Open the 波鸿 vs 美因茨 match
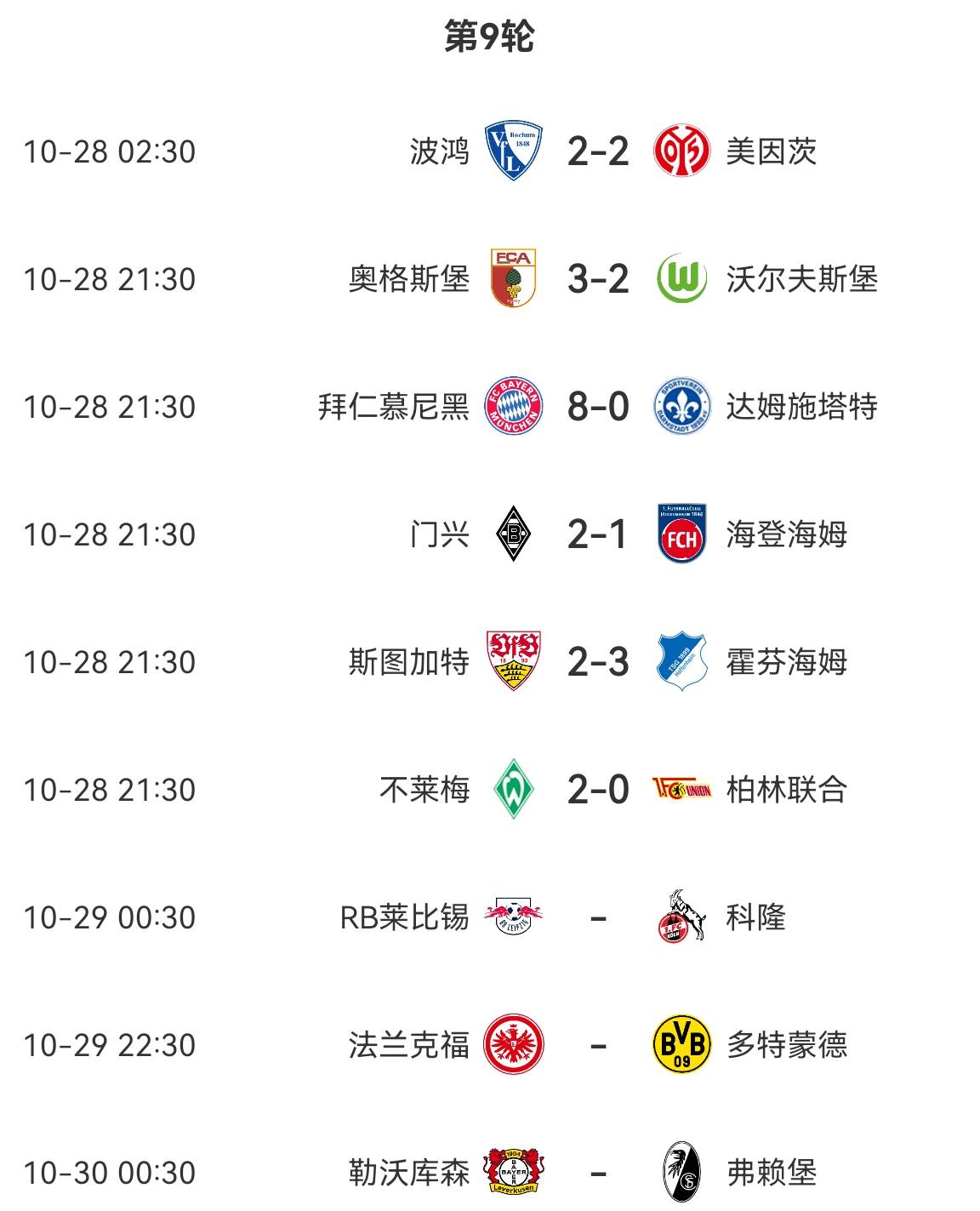The width and height of the screenshot is (980, 1211). (597, 151)
